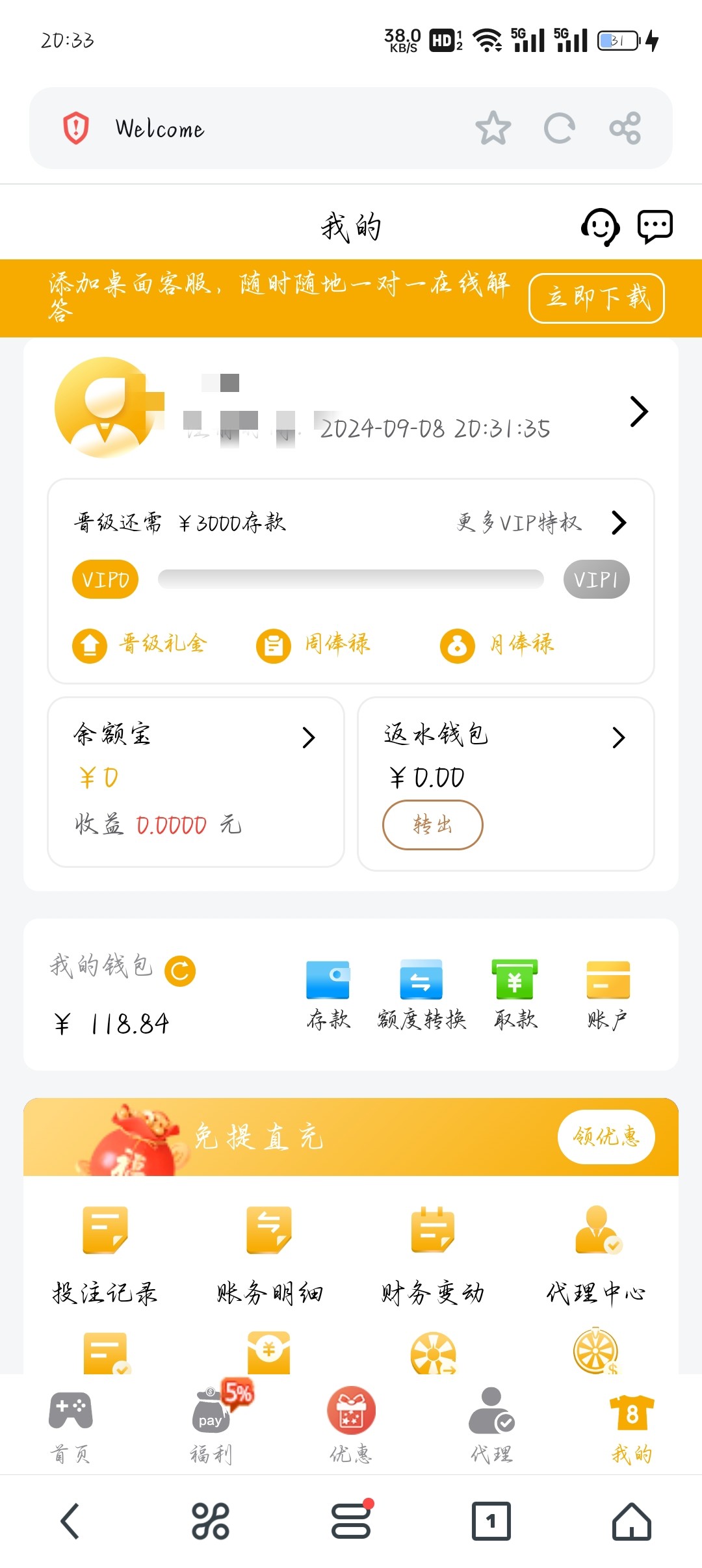Open the customer service headset icon
Image resolution: width=702 pixels, height=1568 pixels.
(599, 227)
